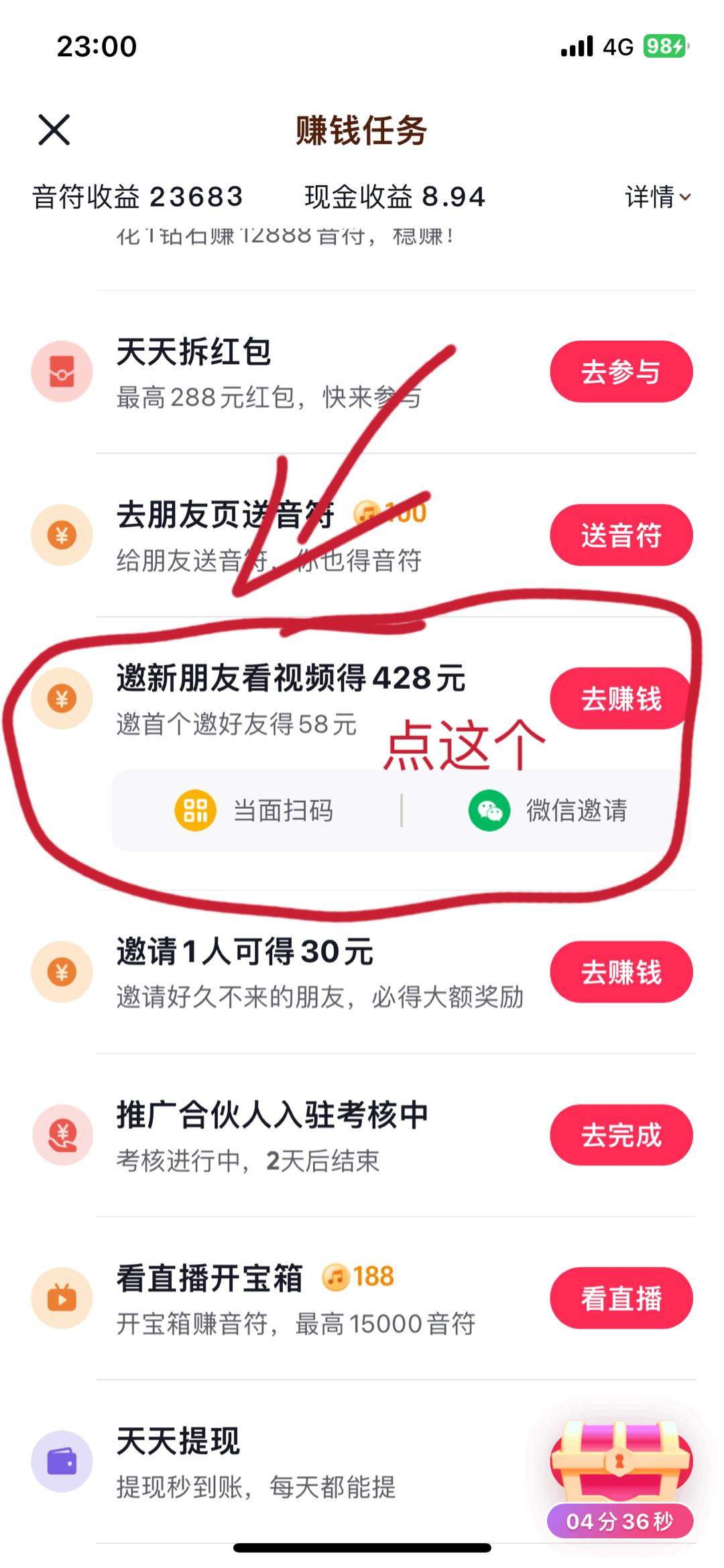Expand the 详情 dropdown

click(x=657, y=197)
